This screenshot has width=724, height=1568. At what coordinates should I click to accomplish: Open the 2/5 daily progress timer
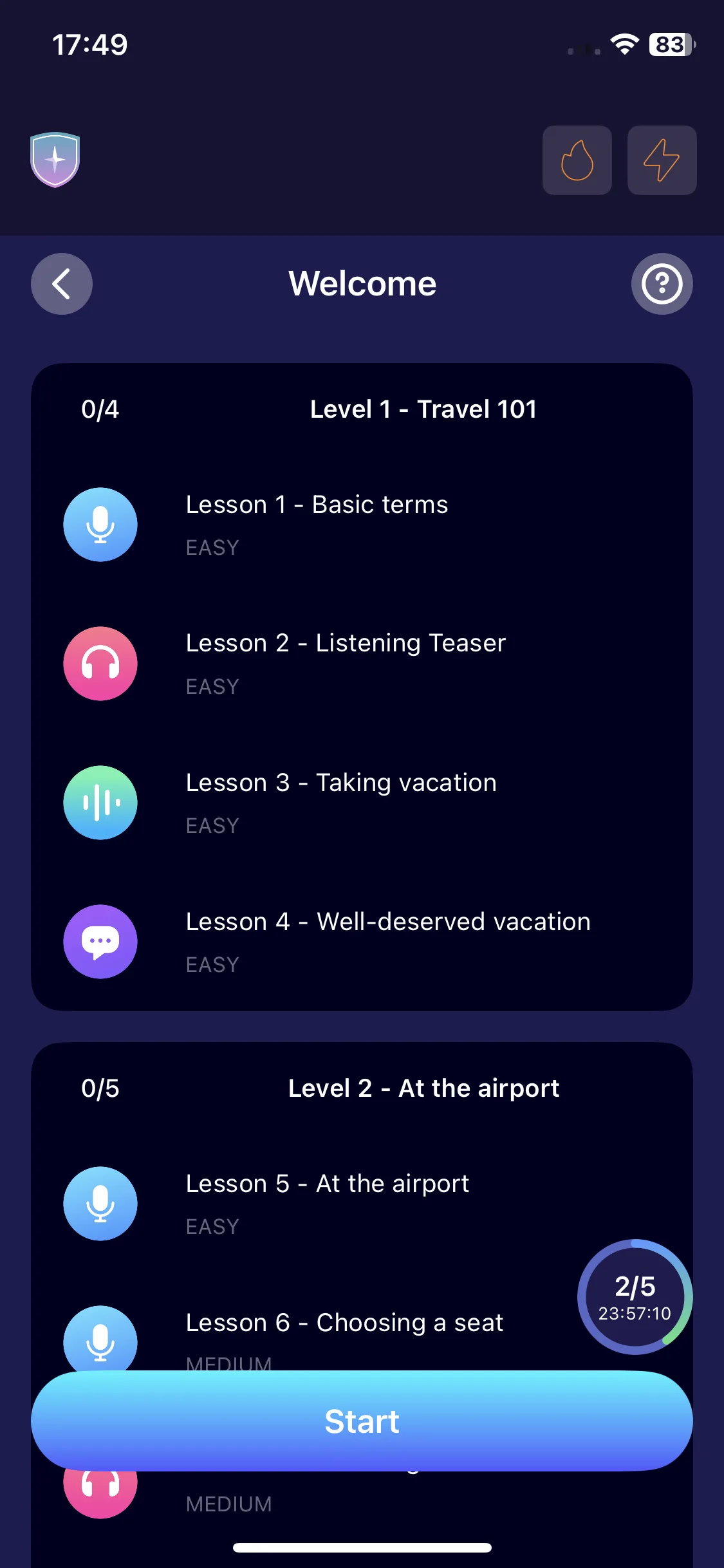[635, 1296]
